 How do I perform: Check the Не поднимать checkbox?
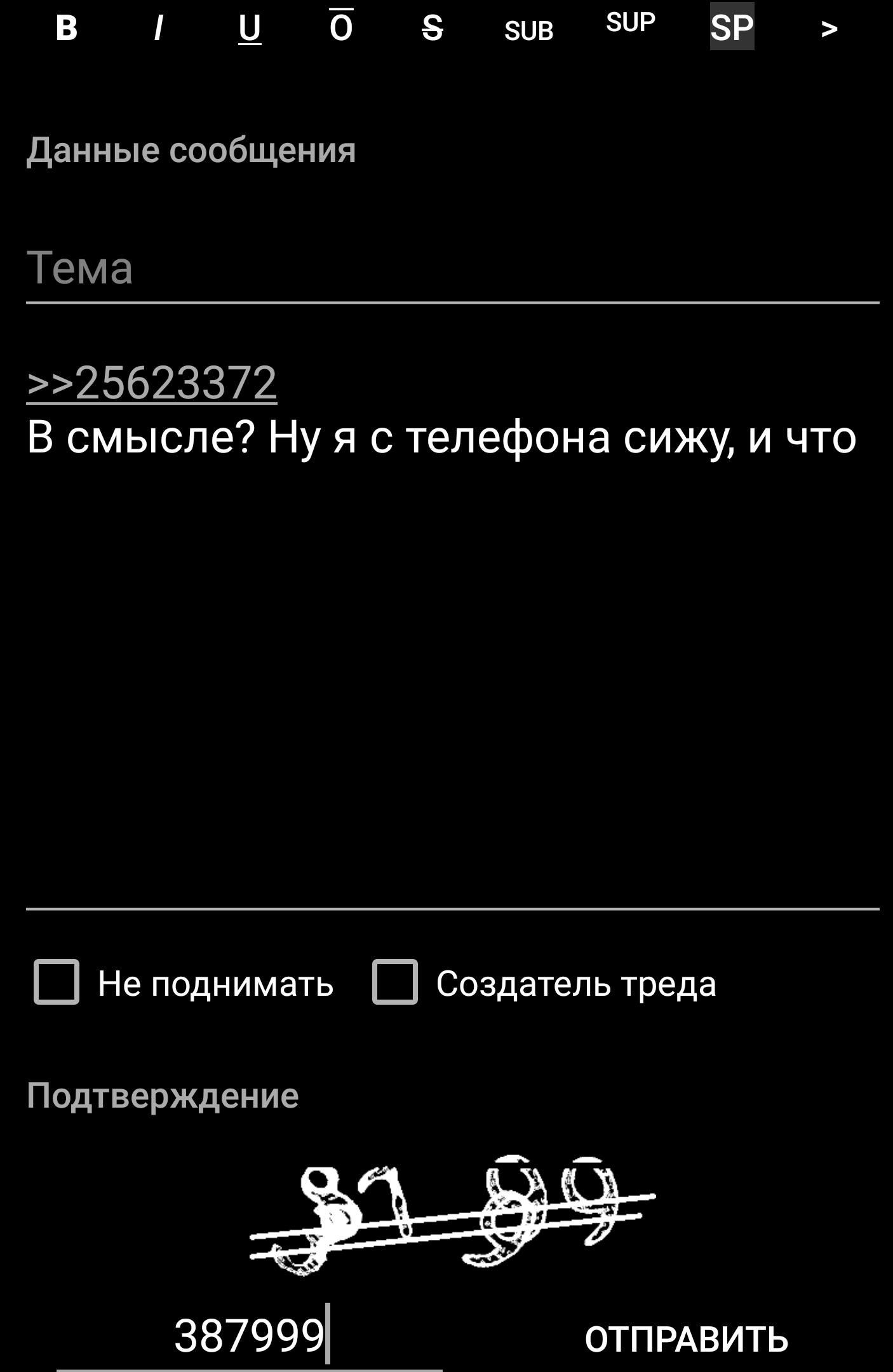coord(57,982)
